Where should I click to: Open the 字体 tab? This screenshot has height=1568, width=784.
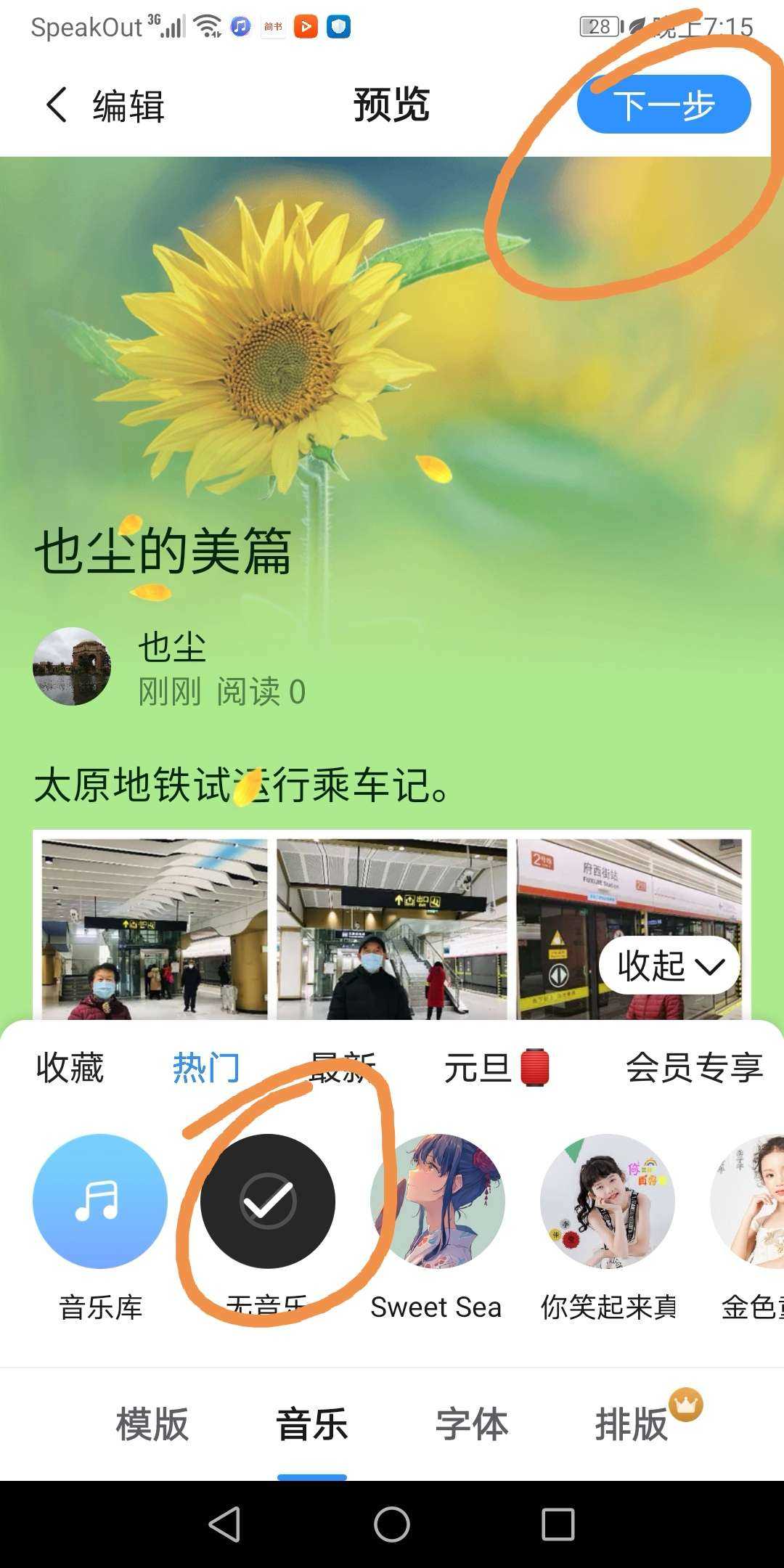pyautogui.click(x=472, y=1424)
